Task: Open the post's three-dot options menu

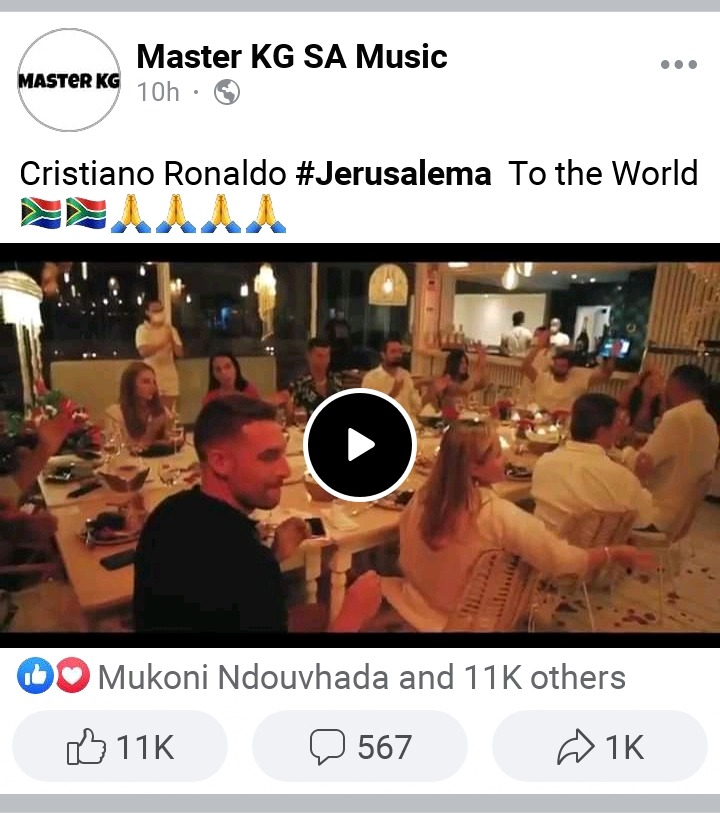Action: point(678,65)
